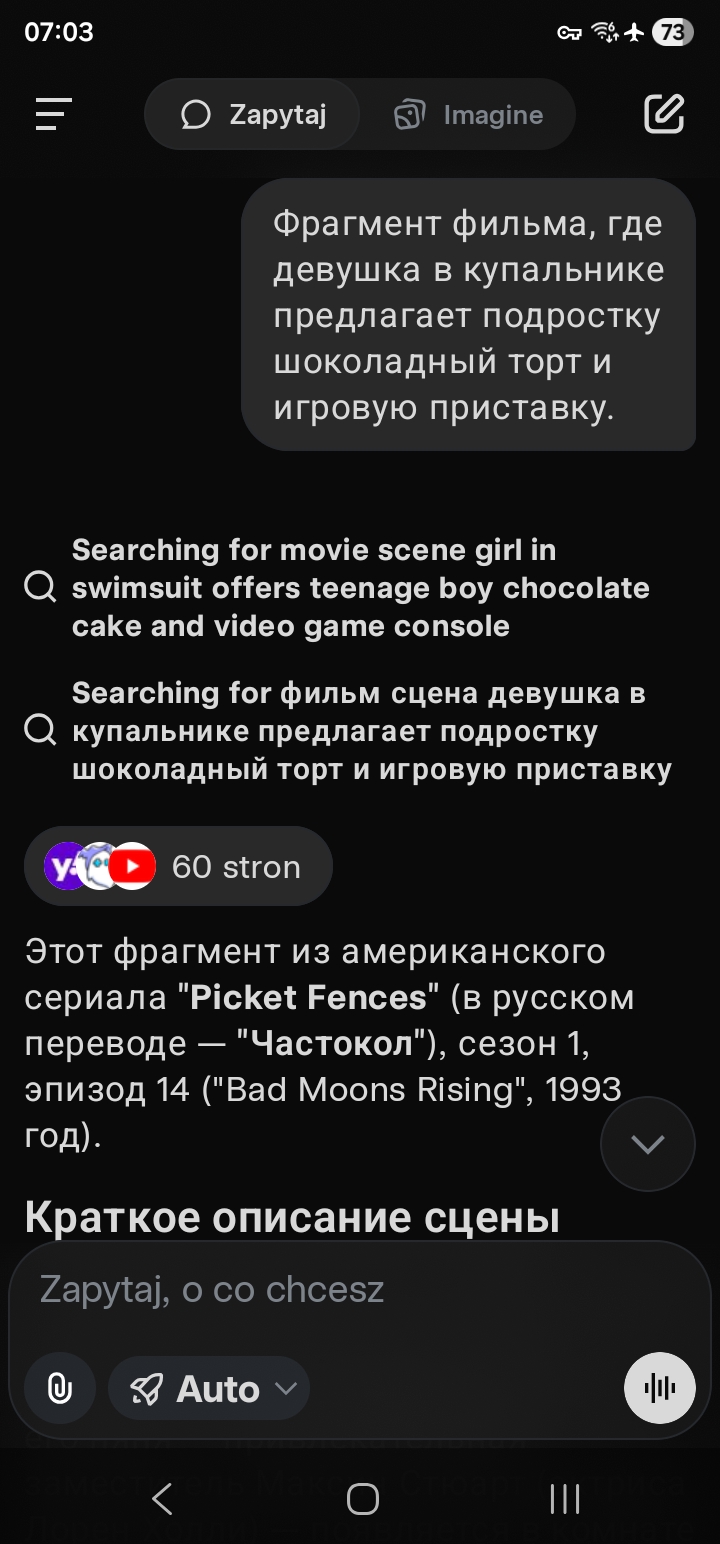Jump to bottom with the down-arrow button
Viewport: 720px width, 1544px height.
click(x=647, y=1144)
